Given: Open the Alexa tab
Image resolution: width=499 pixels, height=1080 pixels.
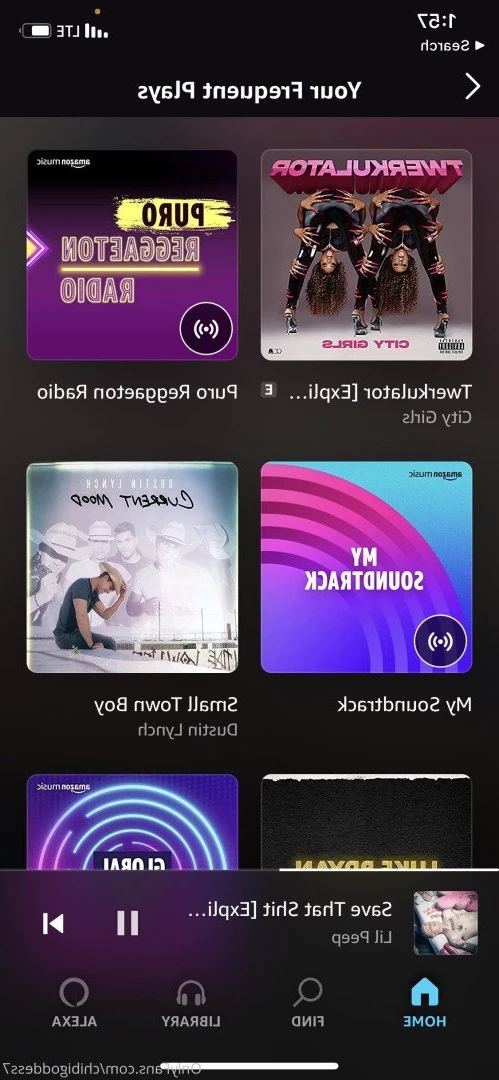Looking at the screenshot, I should click(74, 1003).
